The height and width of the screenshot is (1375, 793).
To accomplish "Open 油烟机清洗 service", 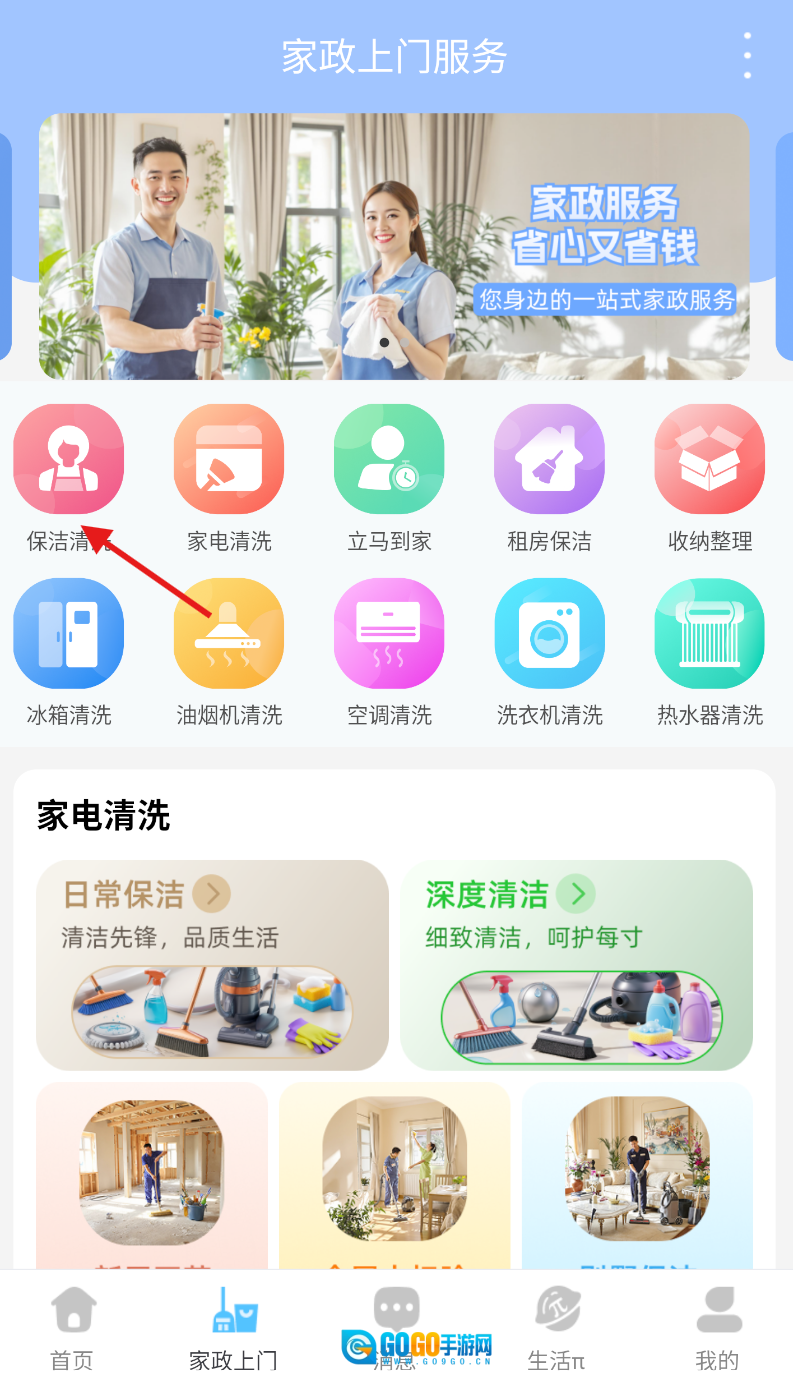I will click(x=229, y=633).
